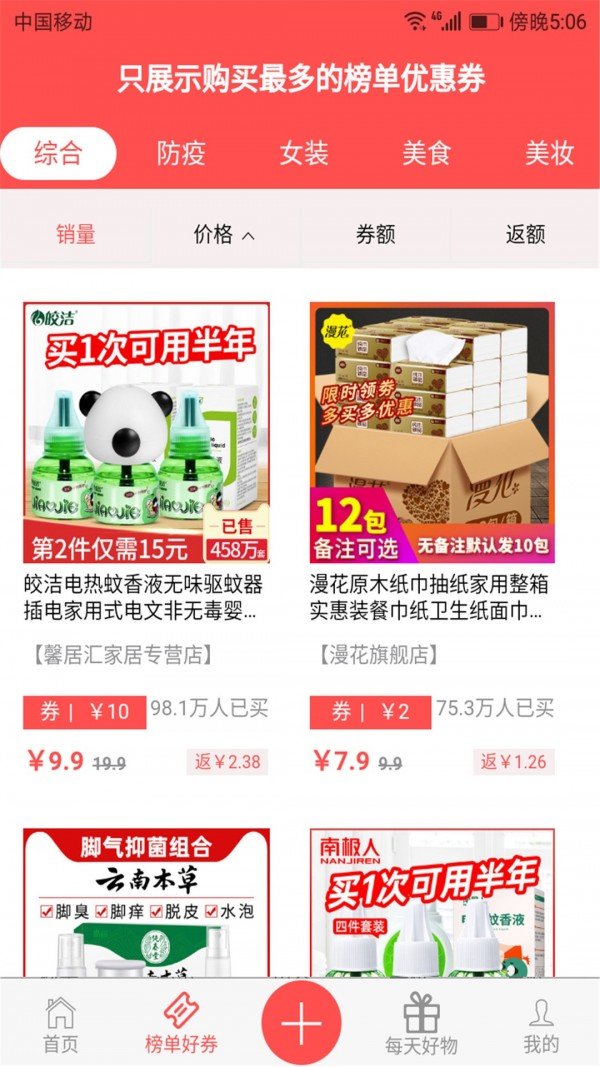Switch to the 美食 category
This screenshot has width=600, height=1067.
coord(427,153)
